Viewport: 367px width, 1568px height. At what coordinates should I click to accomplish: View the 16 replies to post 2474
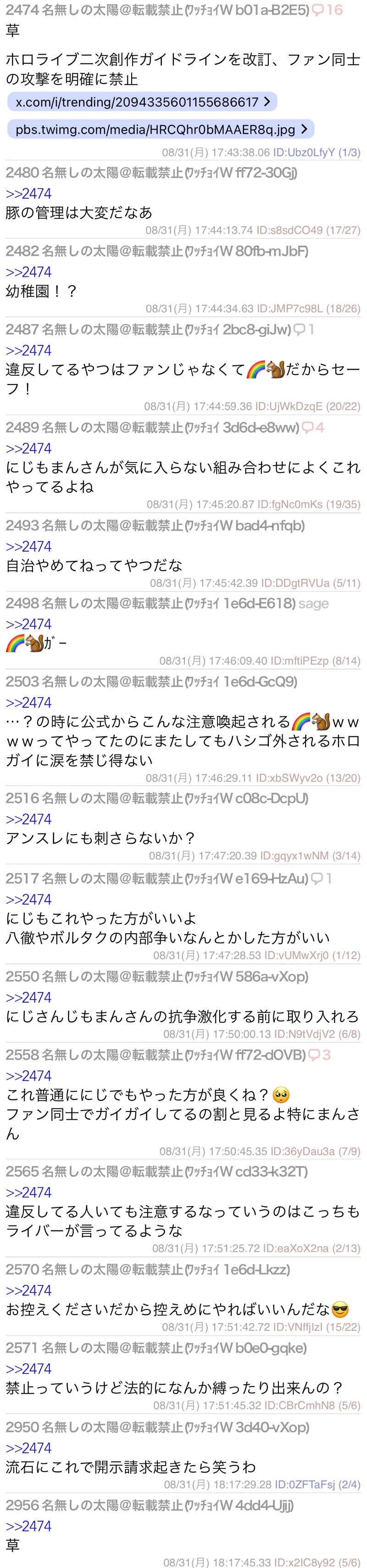pos(328,11)
